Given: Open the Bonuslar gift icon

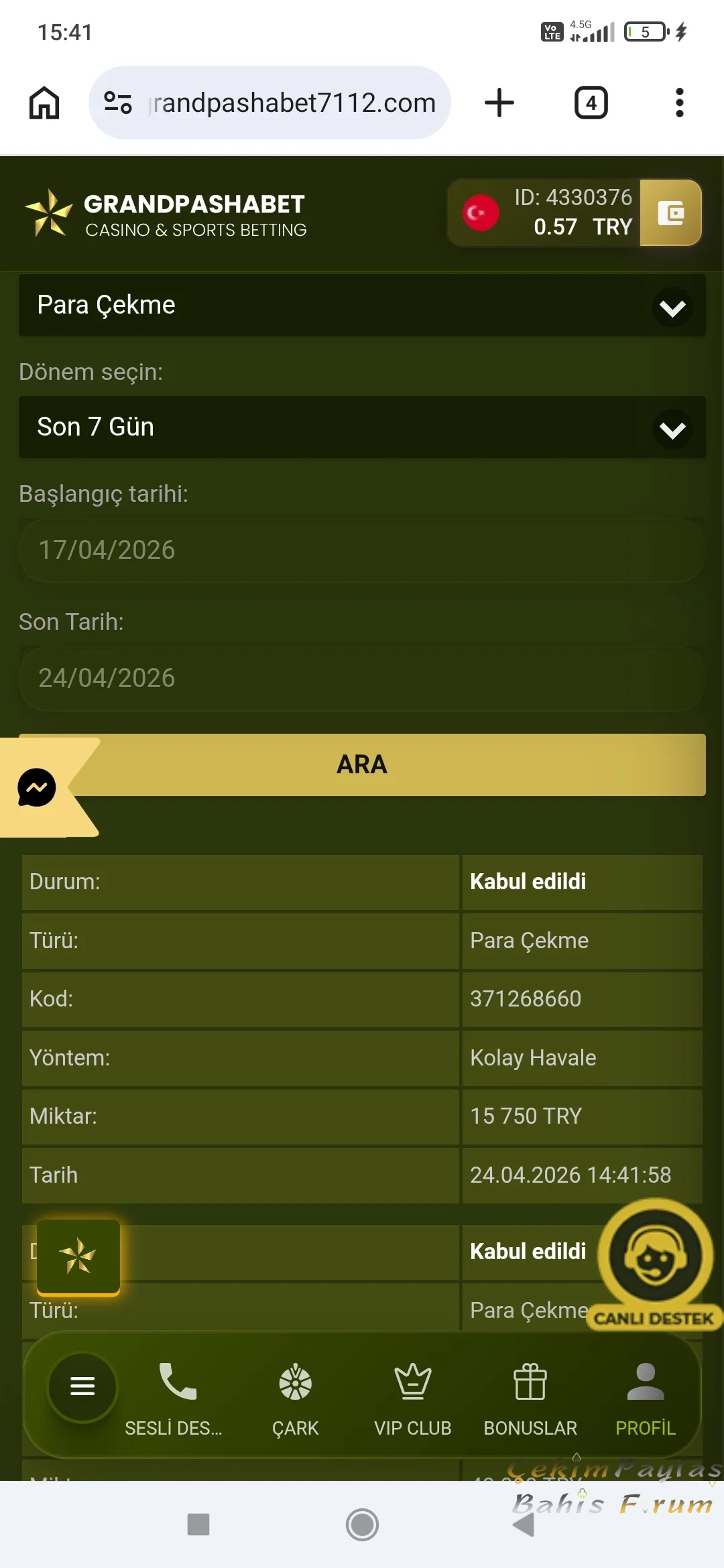Looking at the screenshot, I should tap(530, 1380).
